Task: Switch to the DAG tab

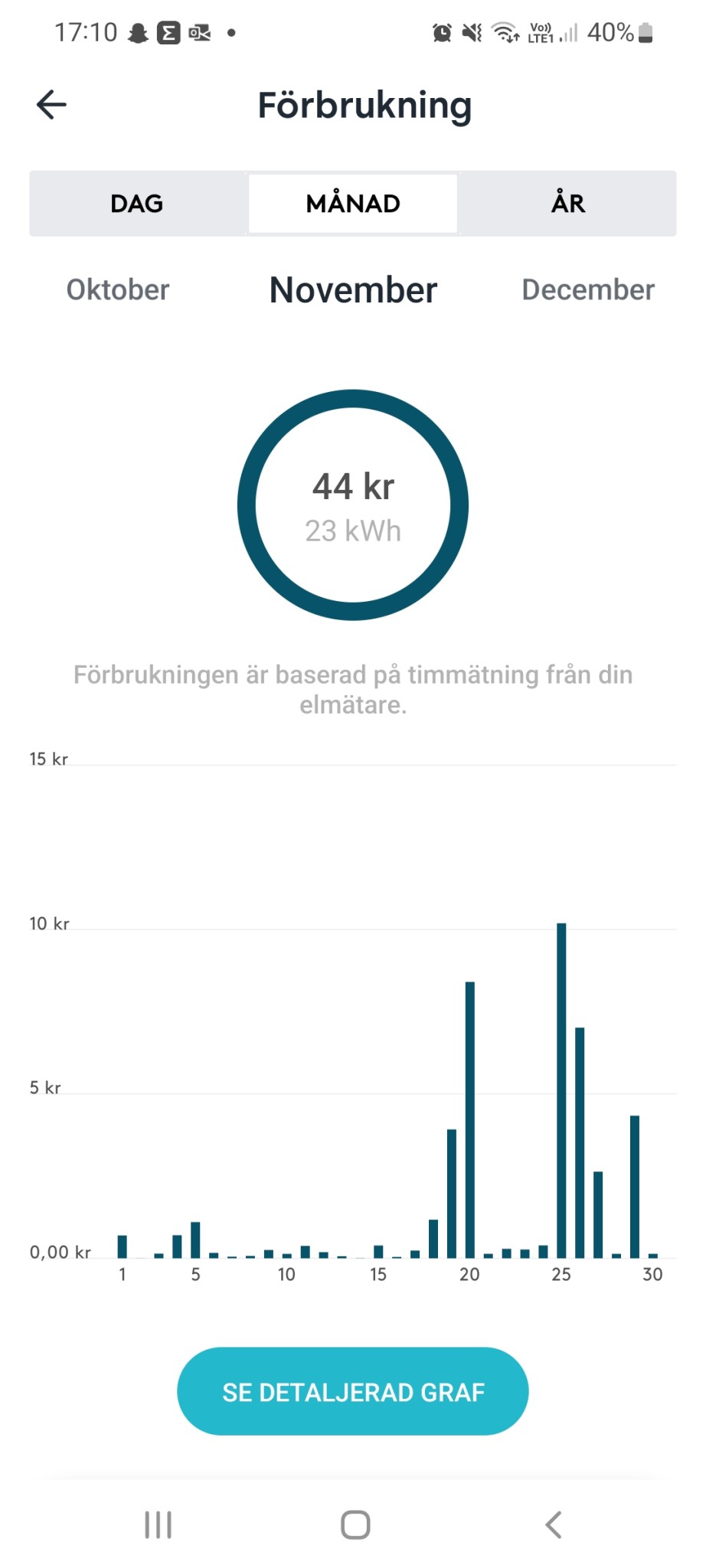Action: click(x=137, y=204)
